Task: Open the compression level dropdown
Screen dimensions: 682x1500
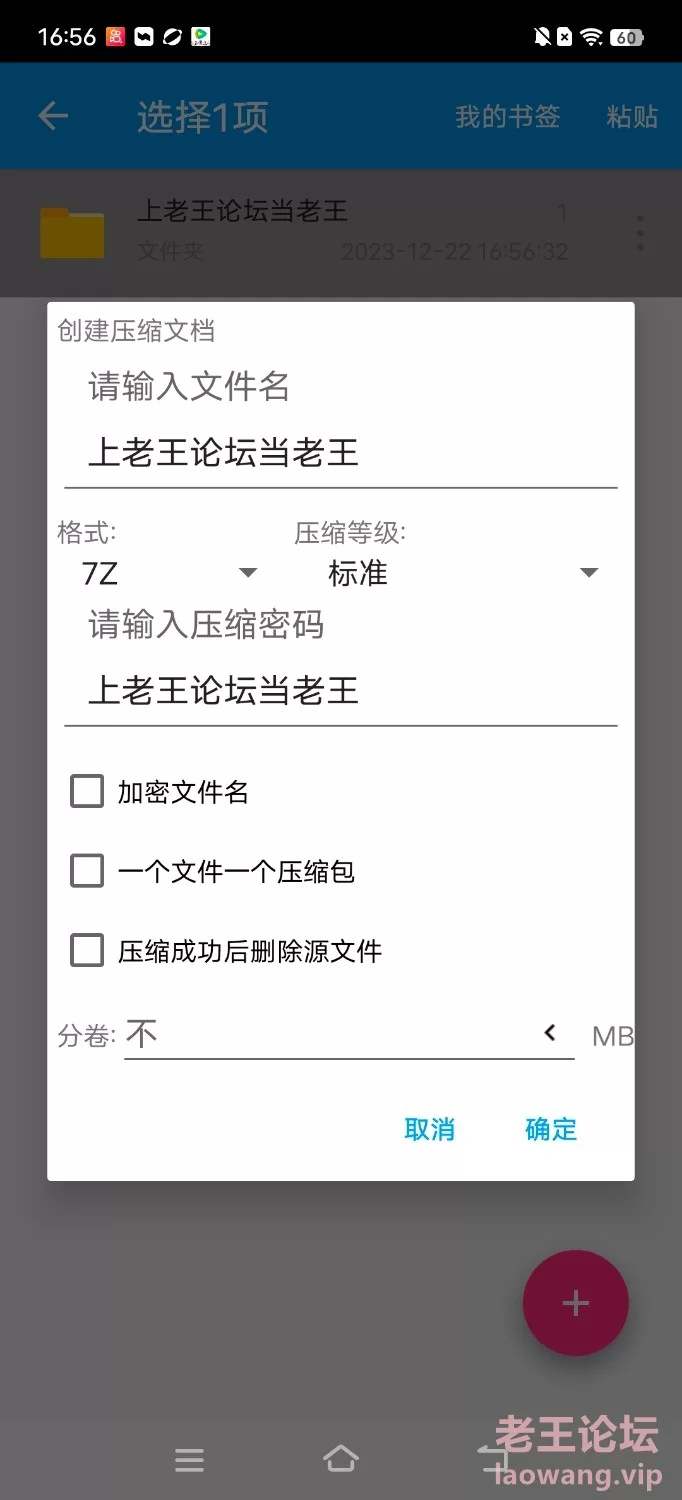Action: click(462, 573)
